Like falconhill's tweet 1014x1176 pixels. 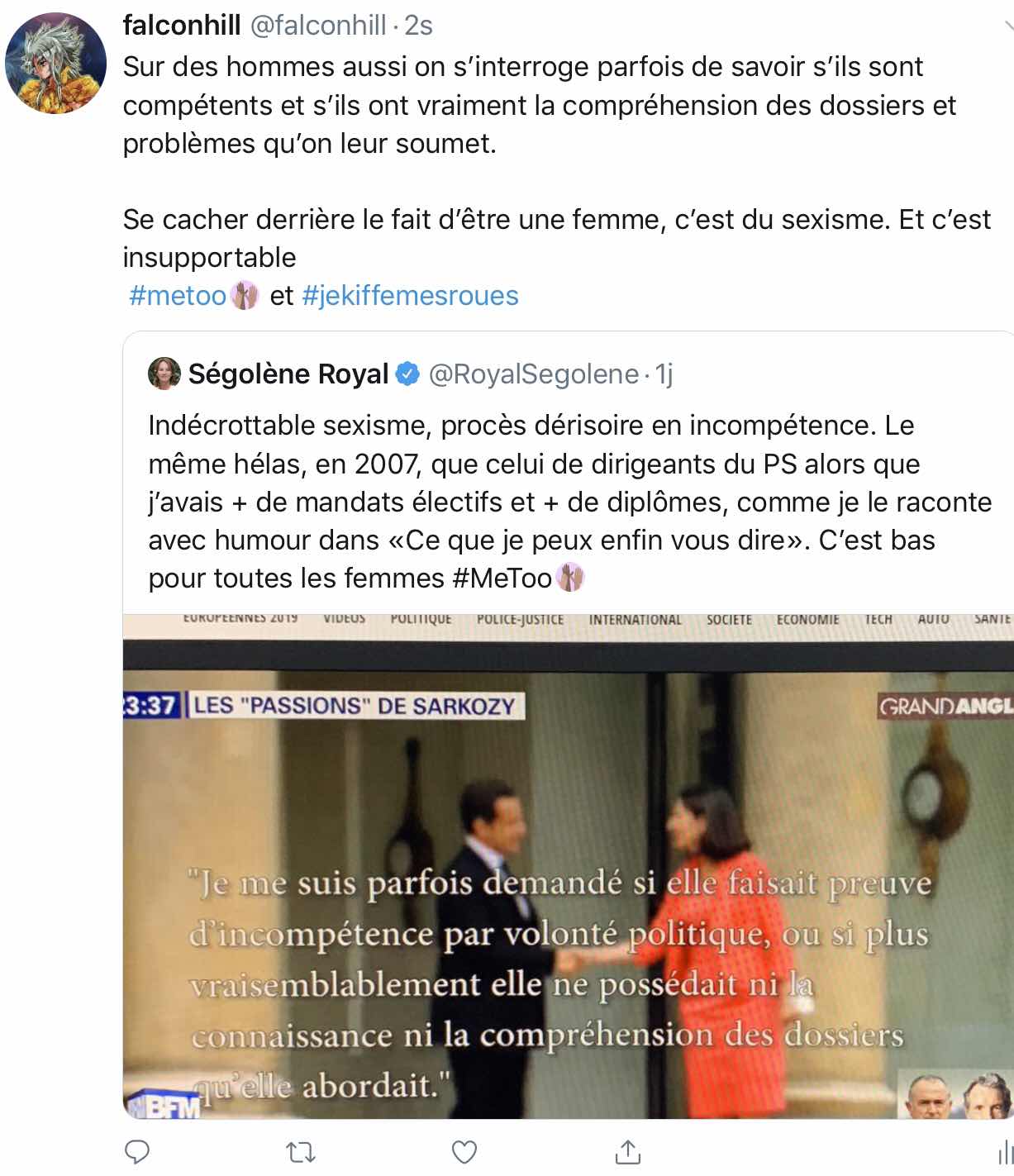tap(464, 1151)
